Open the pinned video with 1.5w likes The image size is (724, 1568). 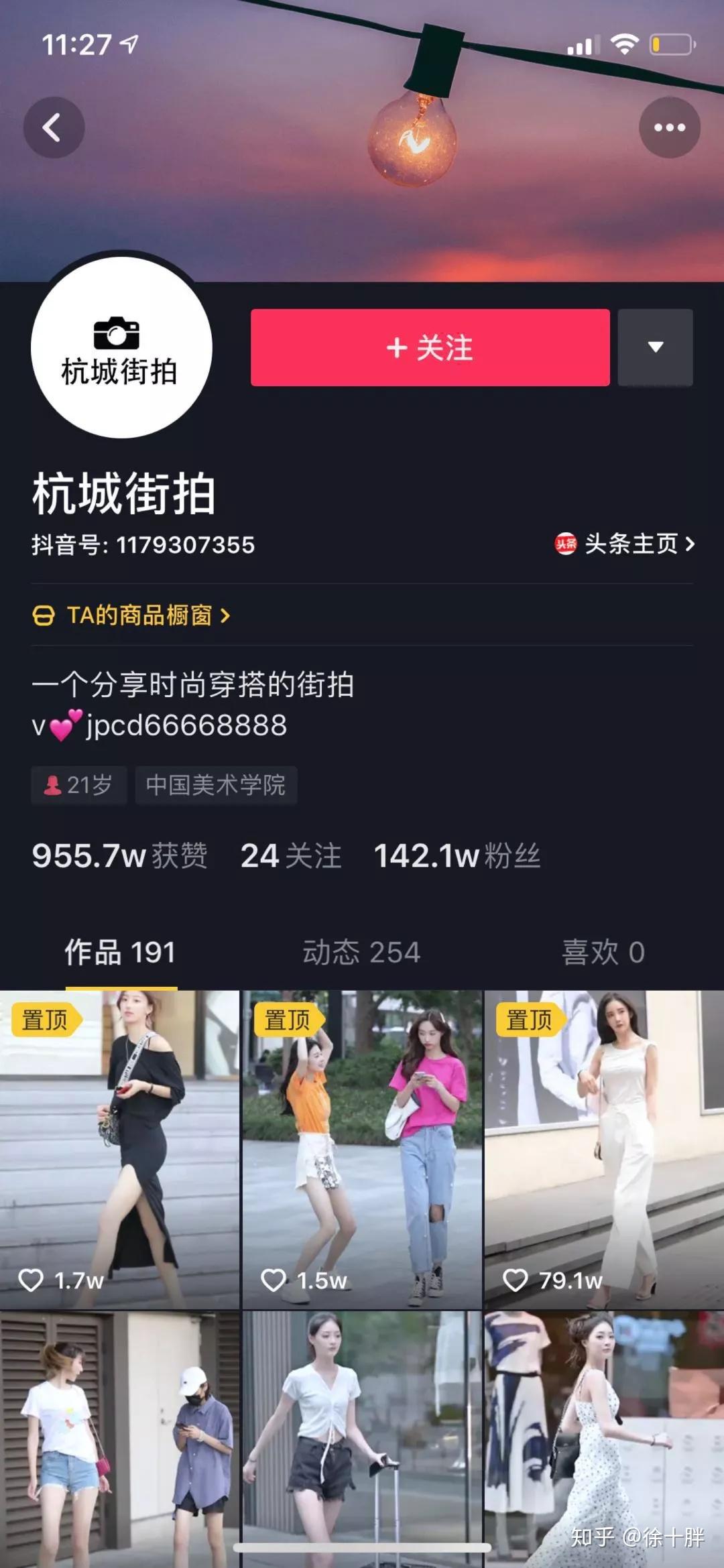coord(361,1149)
